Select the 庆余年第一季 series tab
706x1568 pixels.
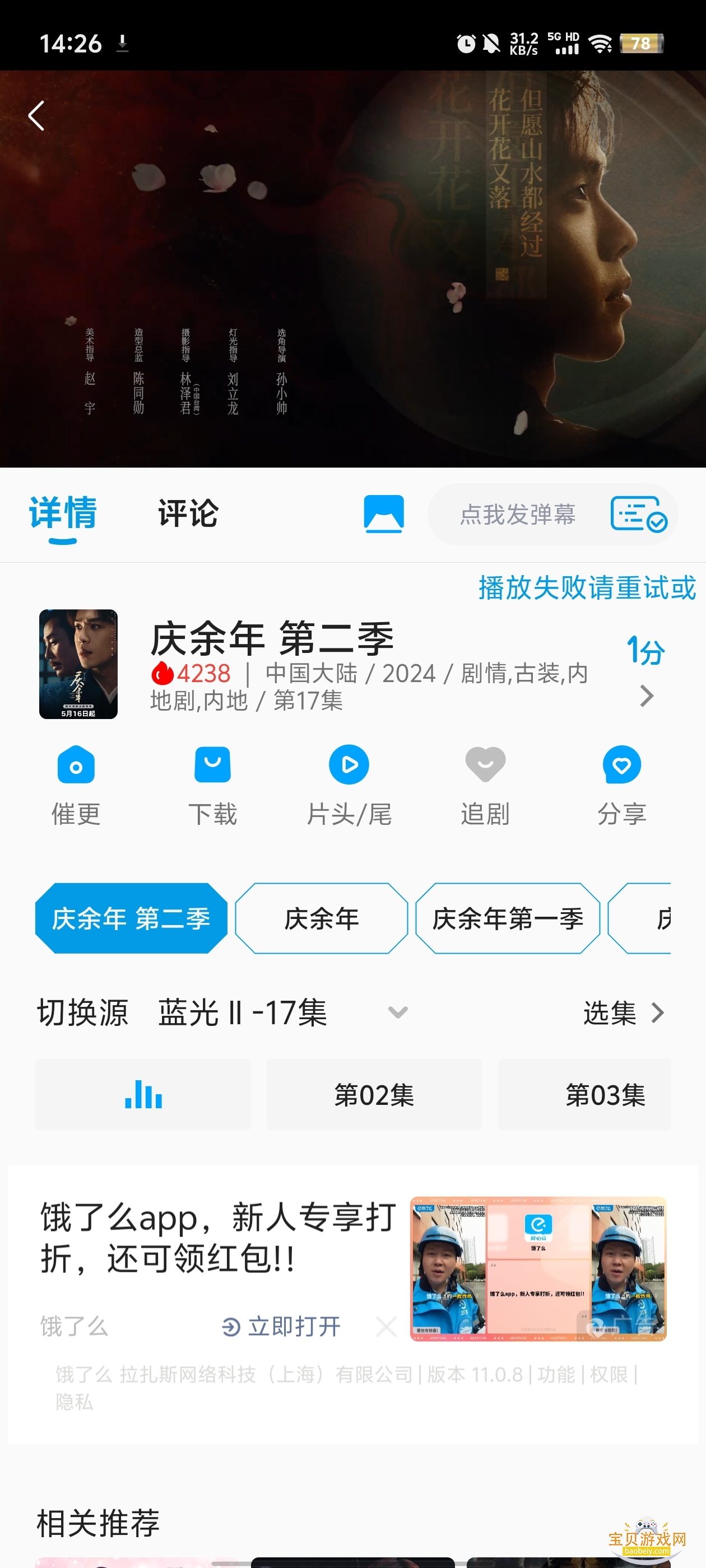coord(508,918)
